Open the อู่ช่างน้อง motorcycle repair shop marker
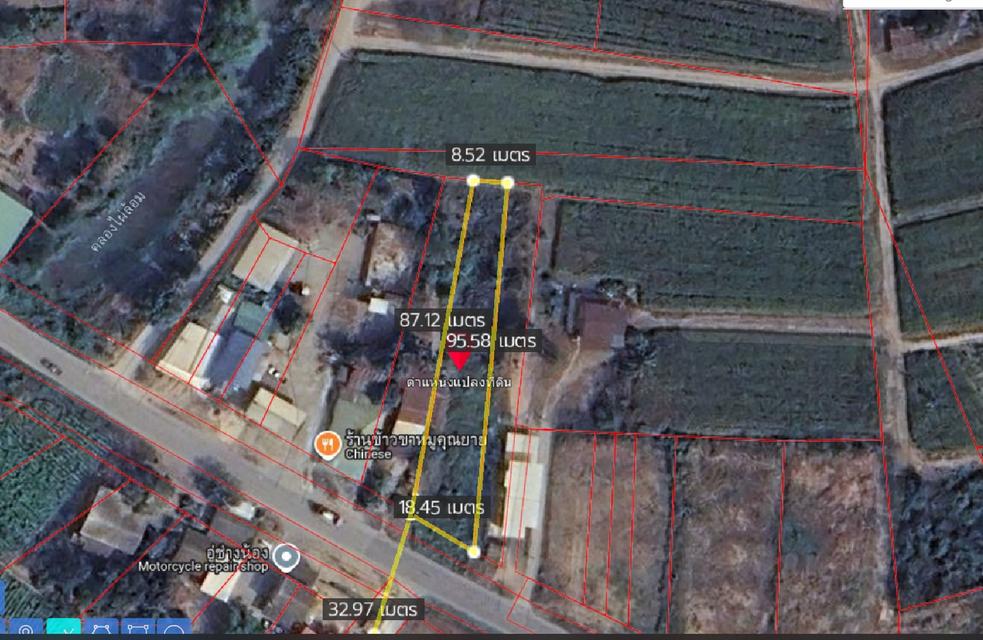 287,556
